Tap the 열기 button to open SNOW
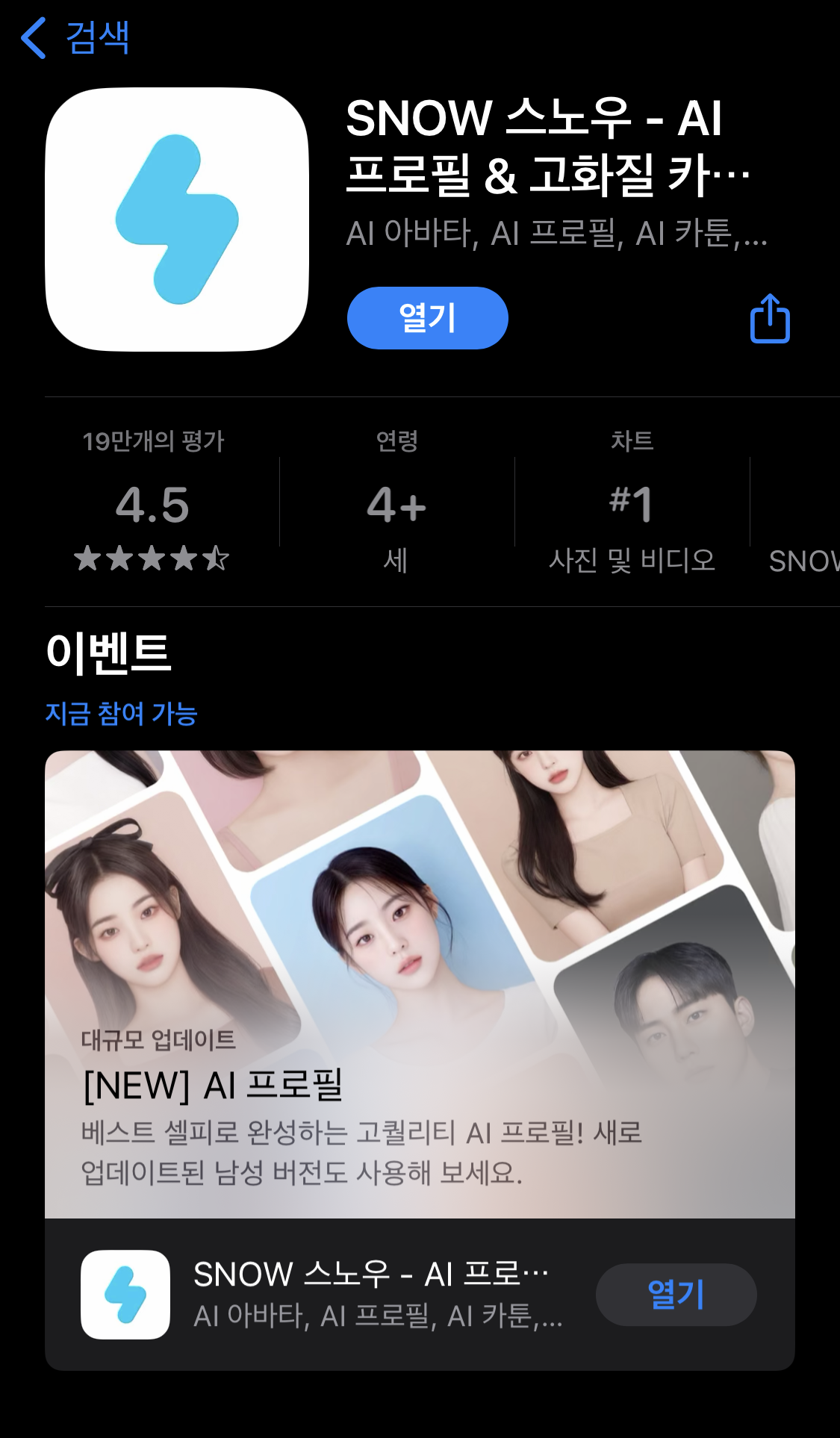This screenshot has height=1438, width=840. [x=429, y=317]
